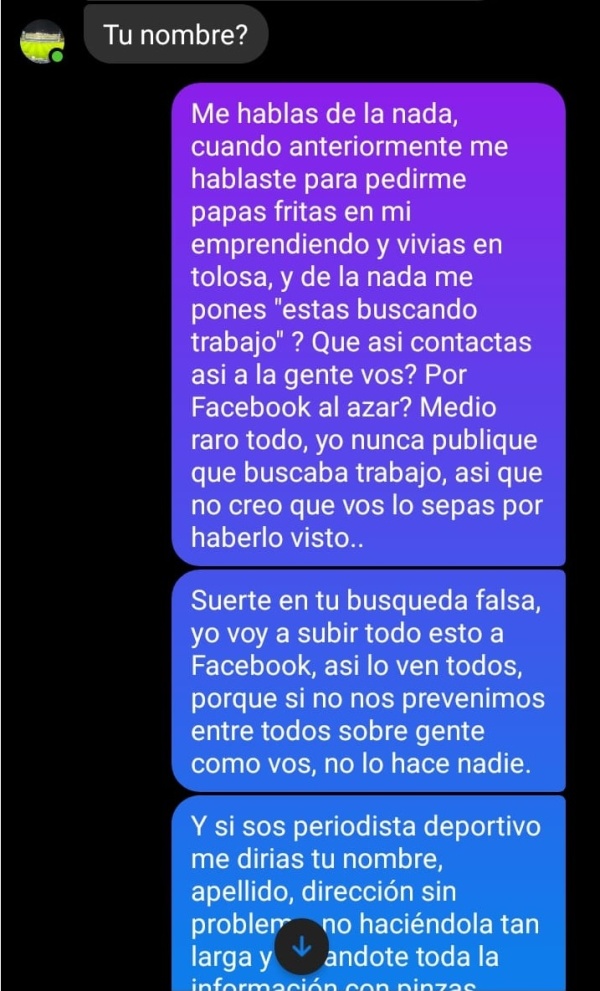600x991 pixels.
Task: Open the sender's profile picture
Action: click(42, 41)
